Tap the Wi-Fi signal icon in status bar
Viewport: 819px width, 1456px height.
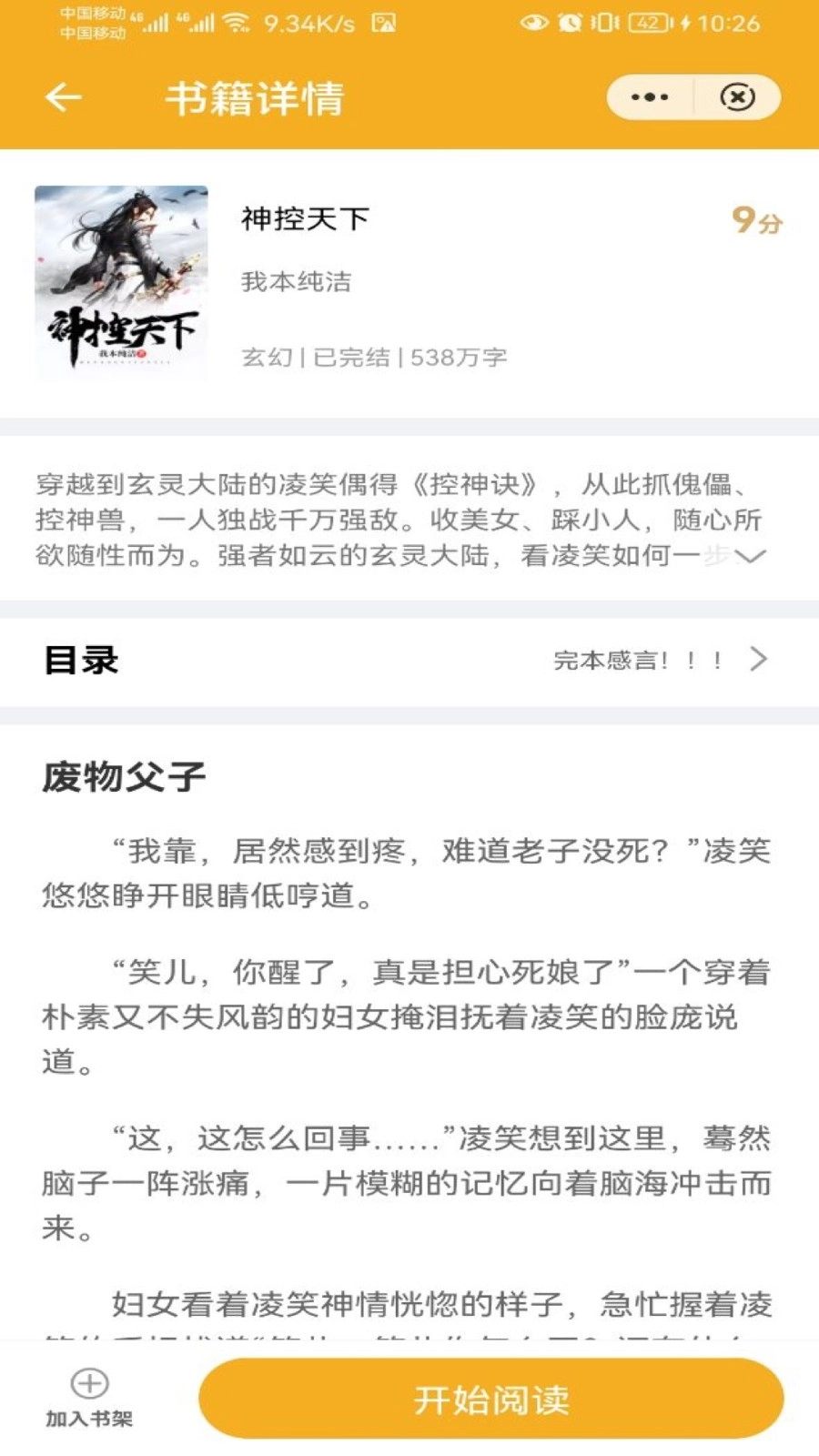[x=236, y=23]
